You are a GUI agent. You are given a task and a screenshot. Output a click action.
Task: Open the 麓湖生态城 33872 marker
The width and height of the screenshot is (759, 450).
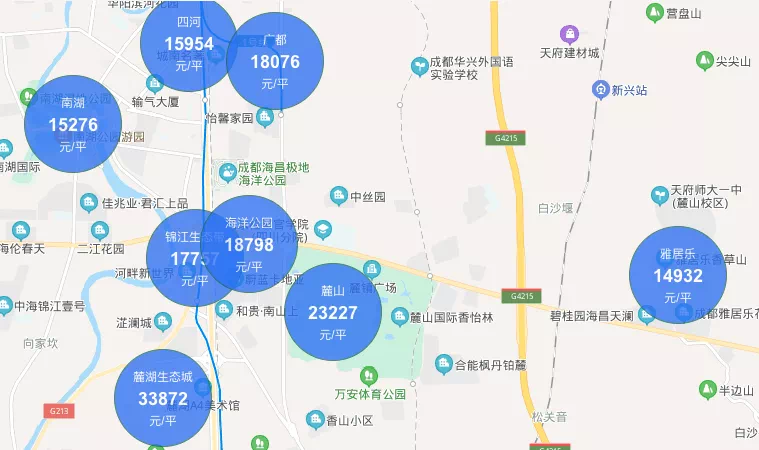pos(161,398)
